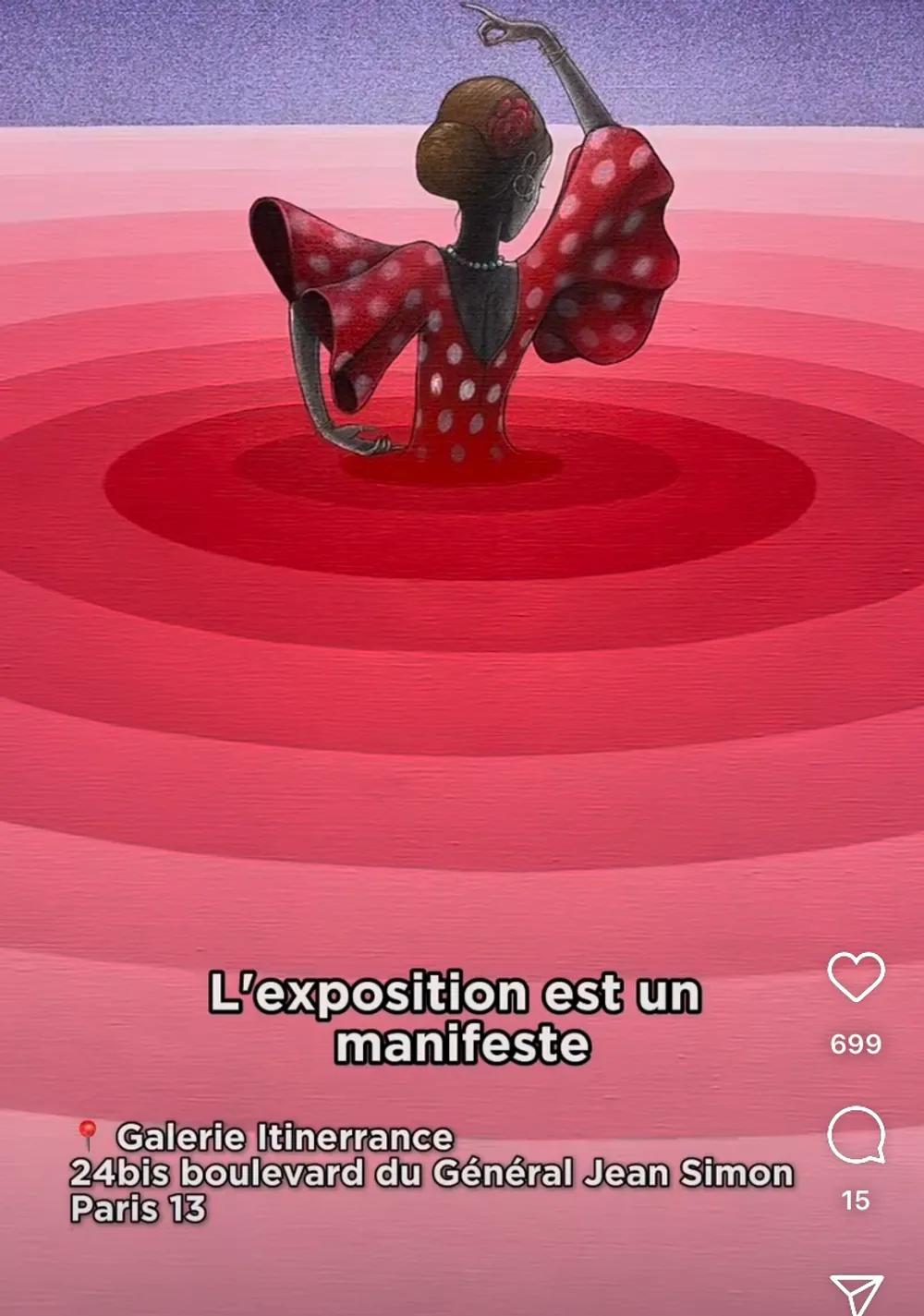This screenshot has width=924, height=1316.
Task: Like this reel with the heart icon
Action: click(856, 977)
